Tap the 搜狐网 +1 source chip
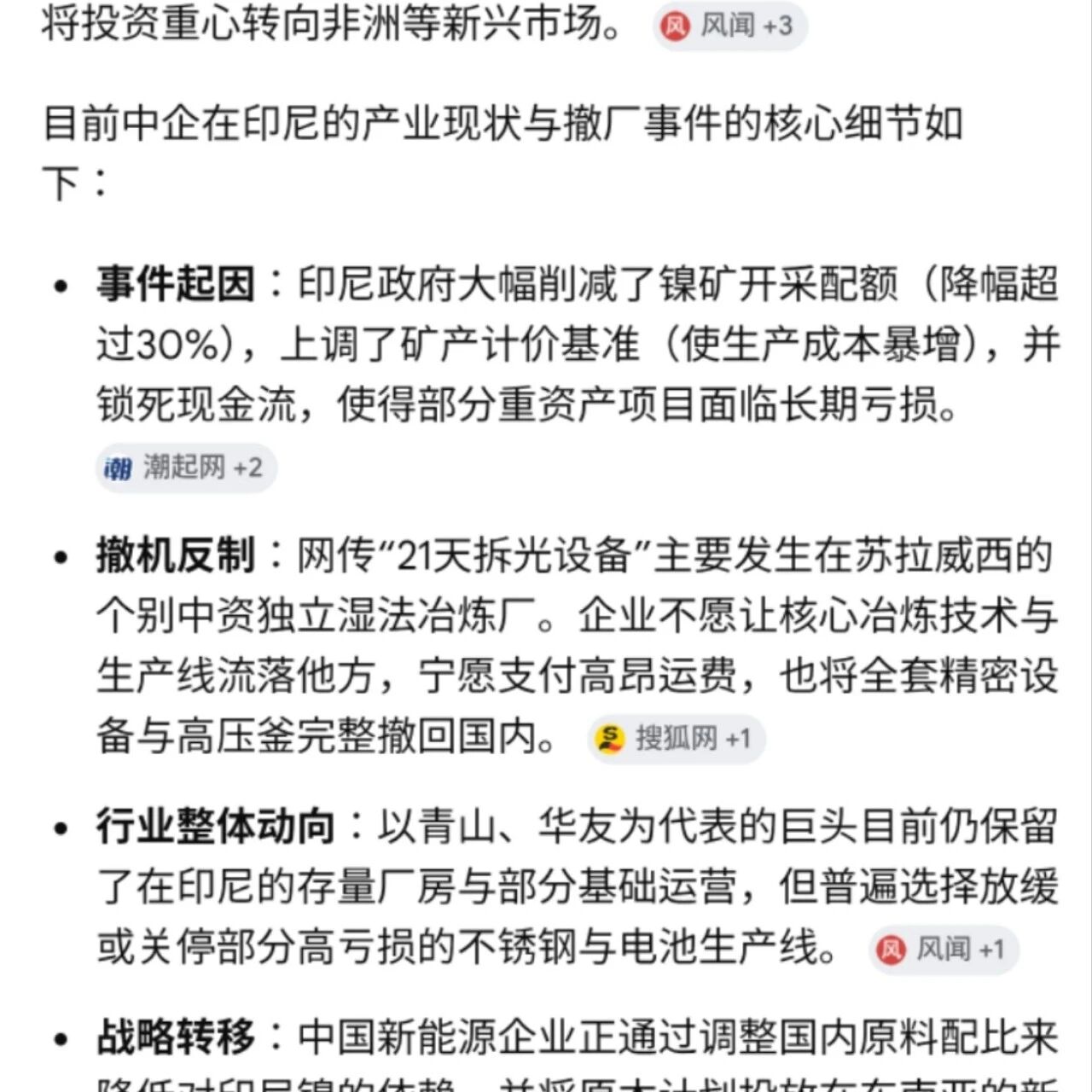The width and height of the screenshot is (1092, 1092). (x=677, y=738)
